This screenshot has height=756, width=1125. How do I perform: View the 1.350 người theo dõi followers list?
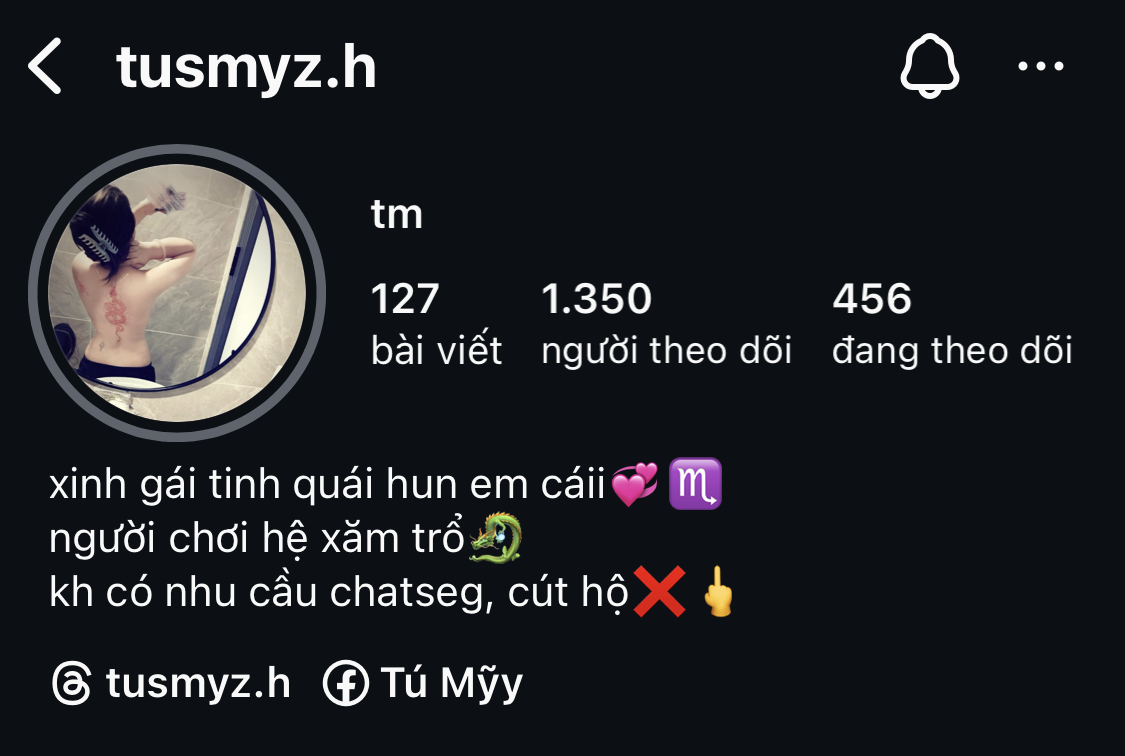point(666,324)
